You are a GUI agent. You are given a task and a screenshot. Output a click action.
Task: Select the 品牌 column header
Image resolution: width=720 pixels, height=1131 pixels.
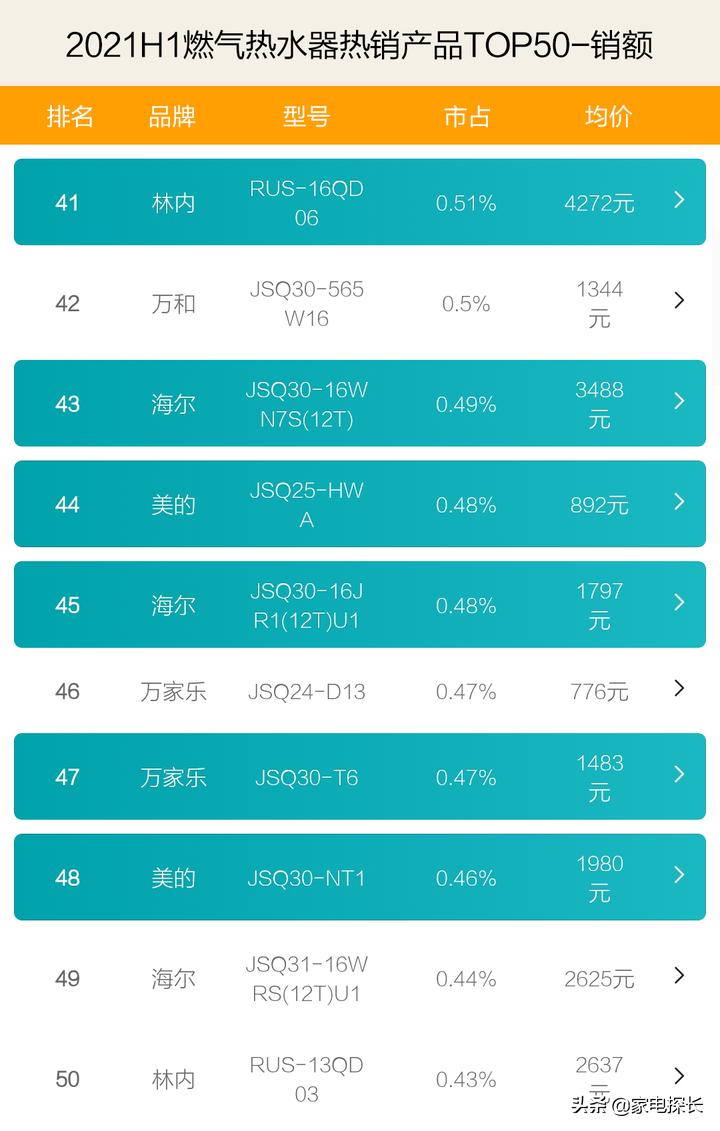(x=172, y=117)
